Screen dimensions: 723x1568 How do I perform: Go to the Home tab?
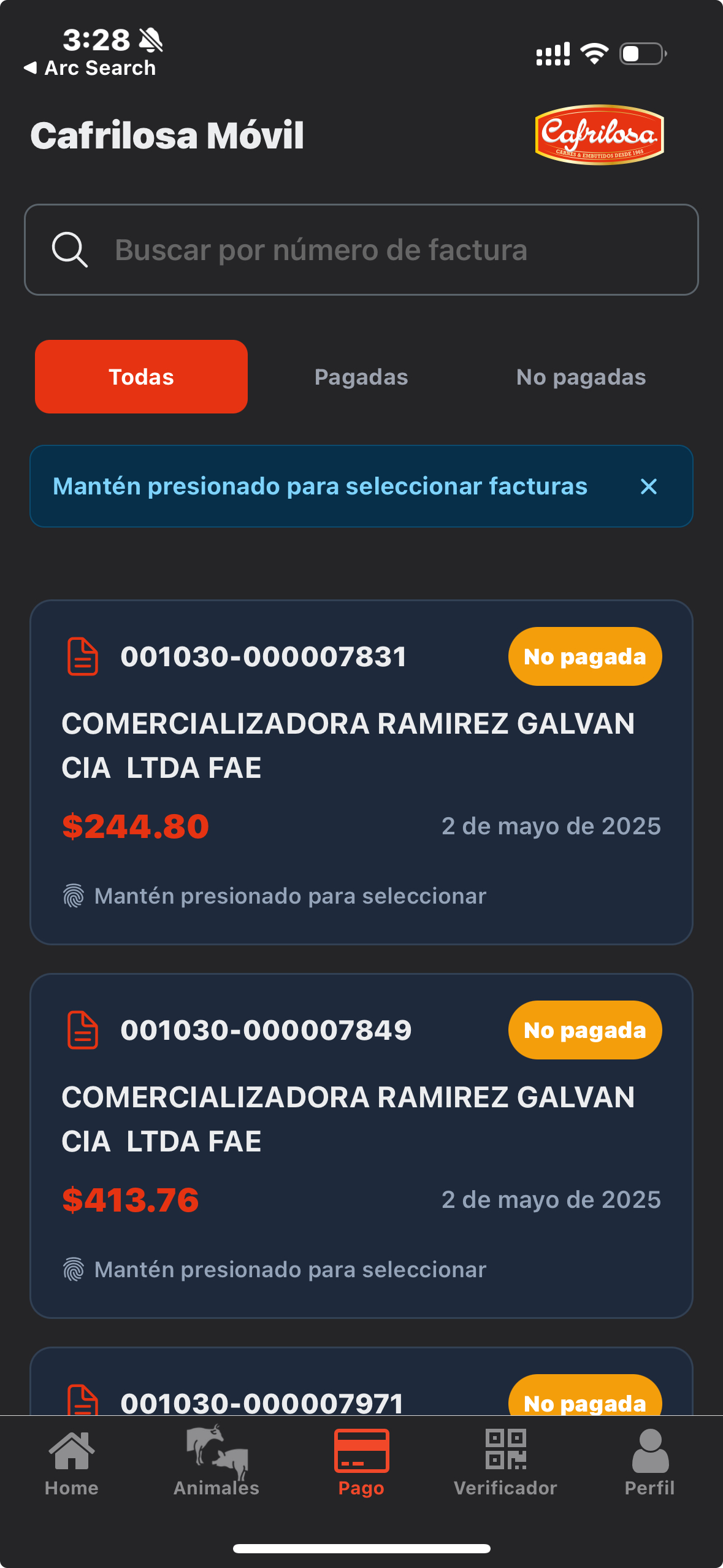pos(72,1462)
